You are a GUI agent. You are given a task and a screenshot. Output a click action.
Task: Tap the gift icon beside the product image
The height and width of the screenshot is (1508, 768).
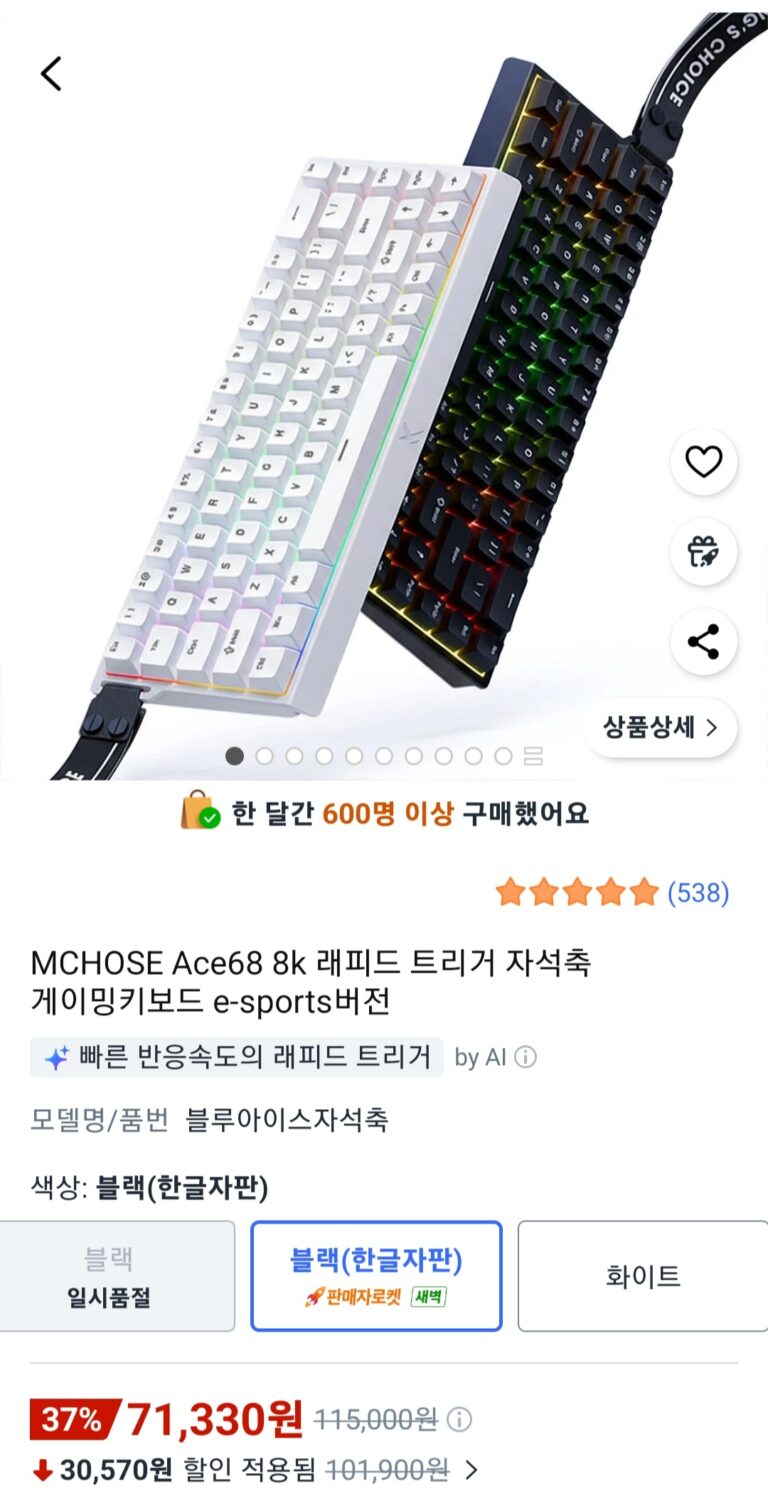703,552
